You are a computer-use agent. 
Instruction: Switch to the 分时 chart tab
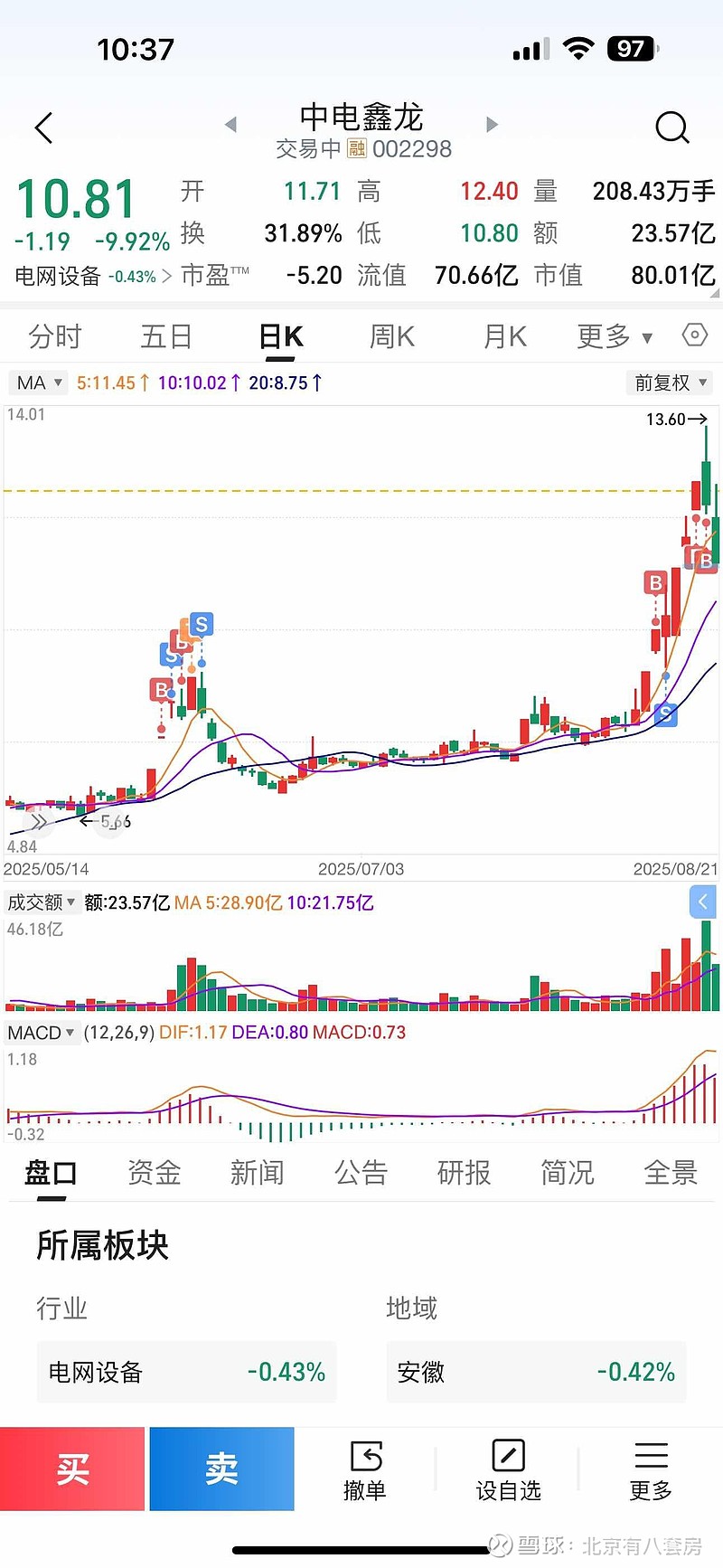tap(55, 336)
